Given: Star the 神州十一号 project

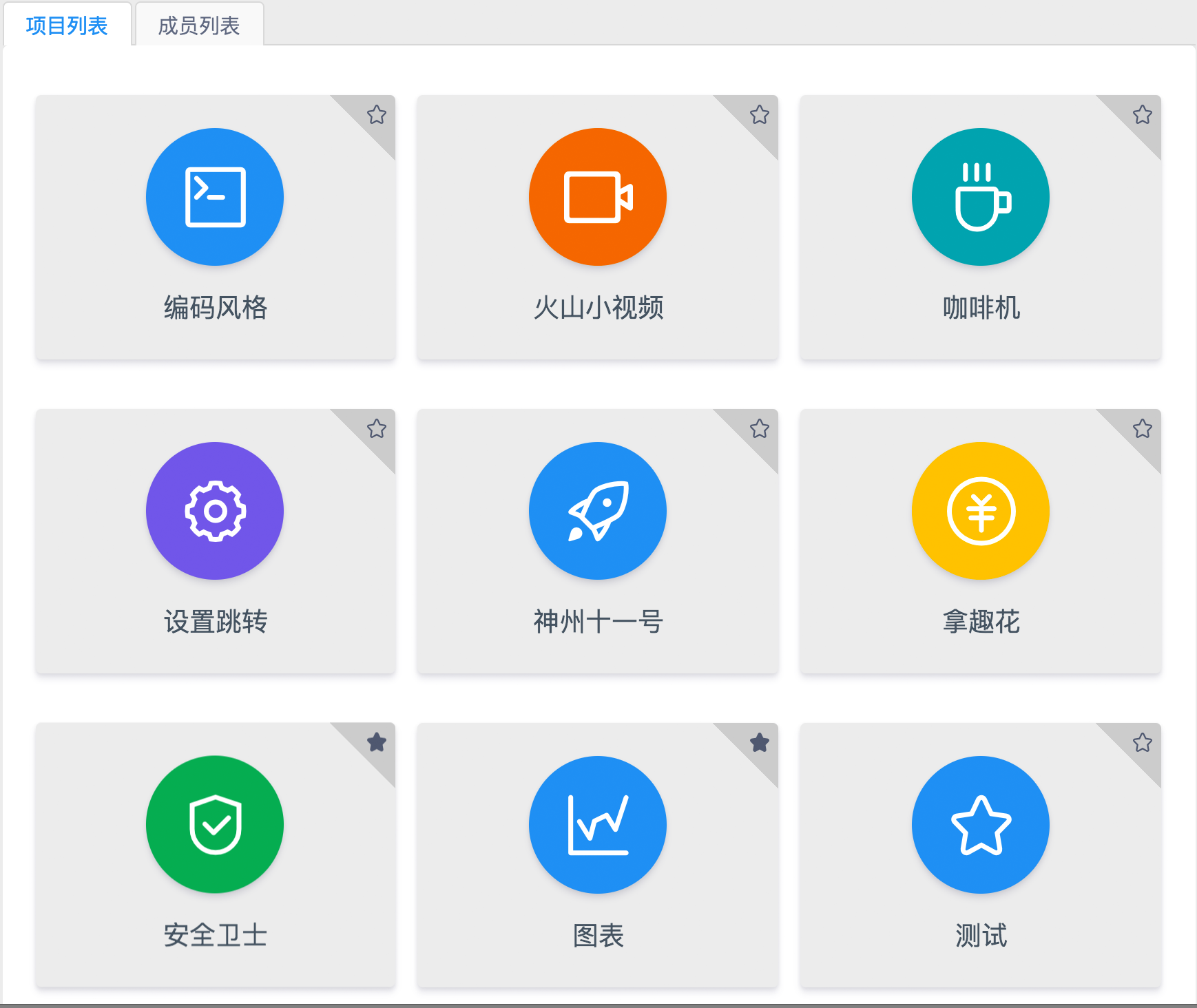Looking at the screenshot, I should click(760, 429).
